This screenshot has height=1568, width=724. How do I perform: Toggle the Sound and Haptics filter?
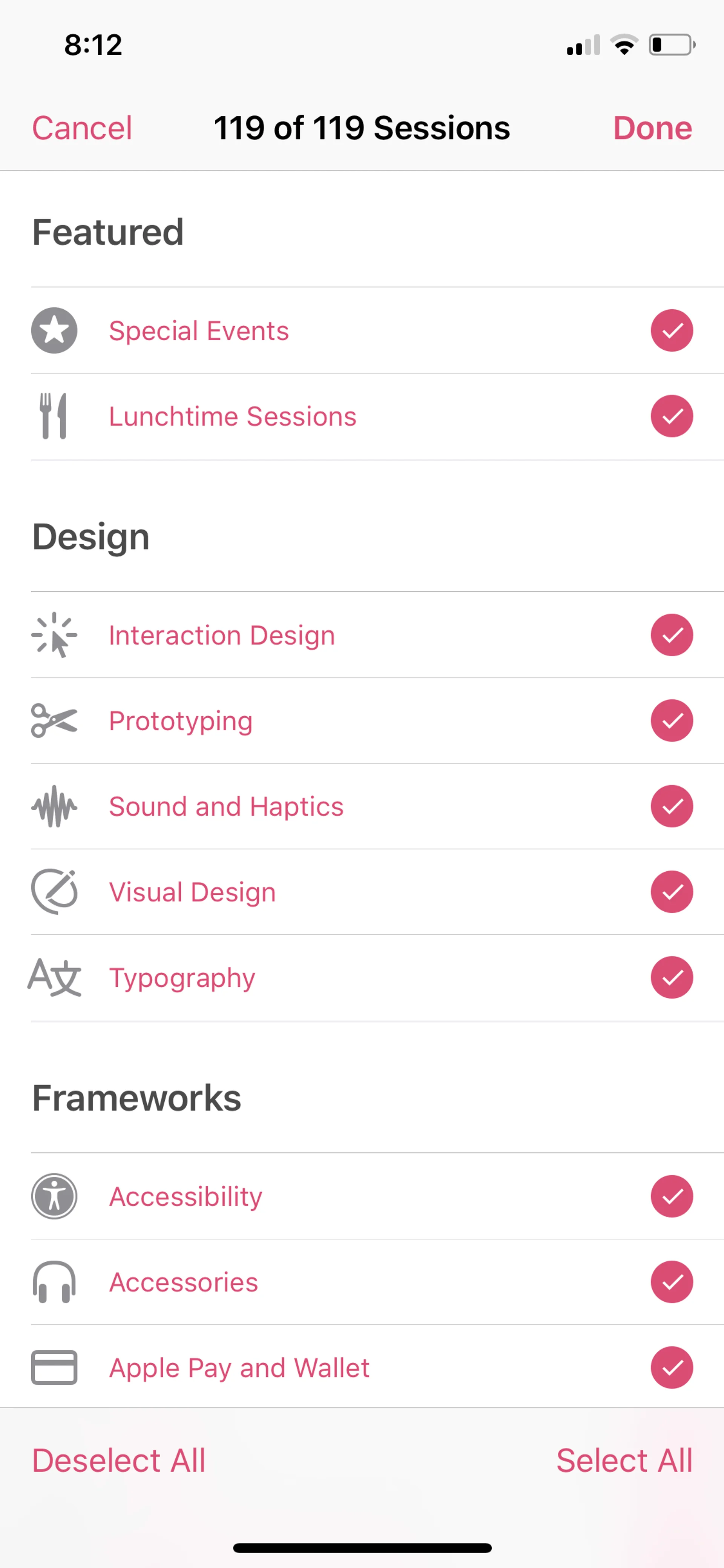pos(672,806)
